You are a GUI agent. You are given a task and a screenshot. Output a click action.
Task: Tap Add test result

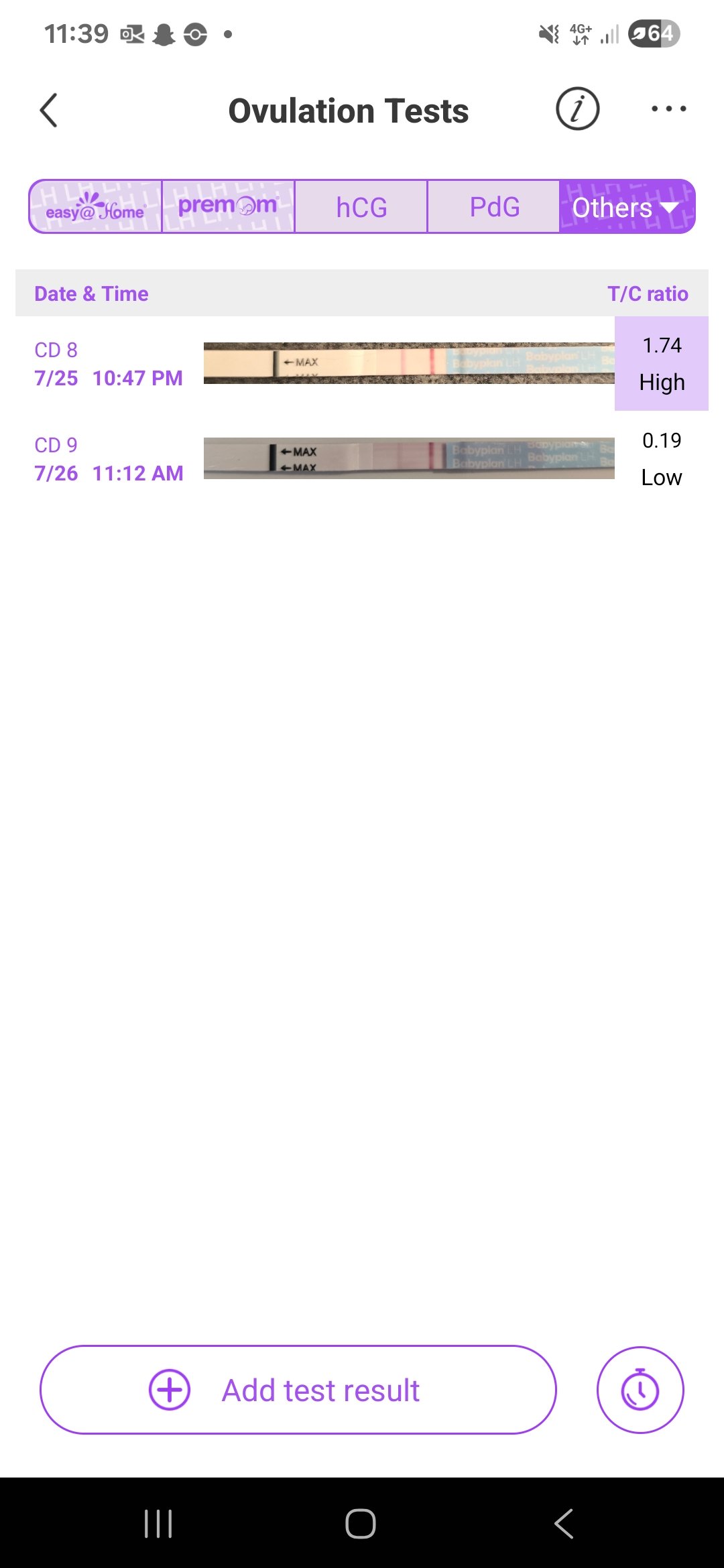coord(298,1390)
